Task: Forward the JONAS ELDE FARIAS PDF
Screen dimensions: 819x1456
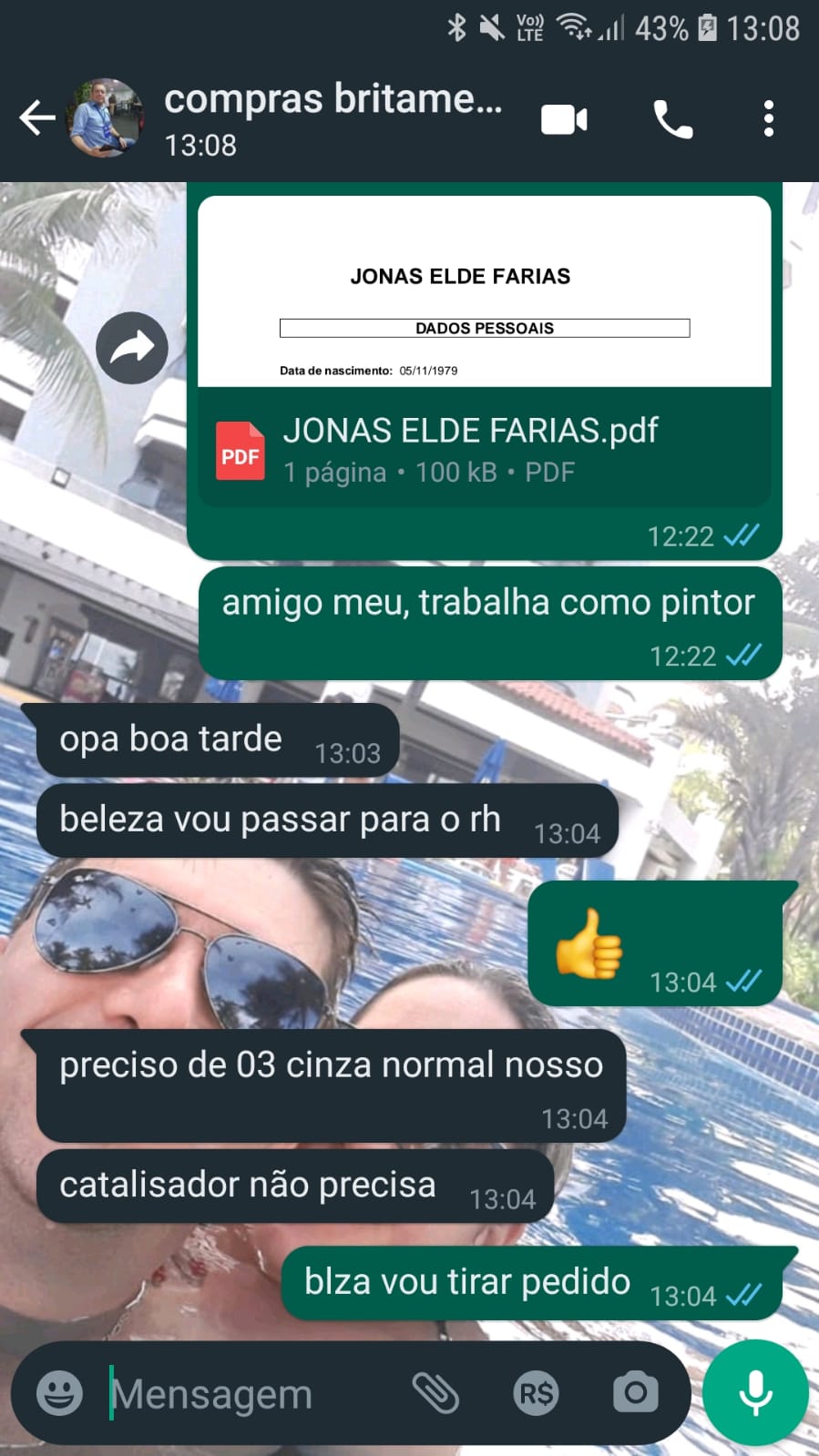Action: tap(132, 348)
